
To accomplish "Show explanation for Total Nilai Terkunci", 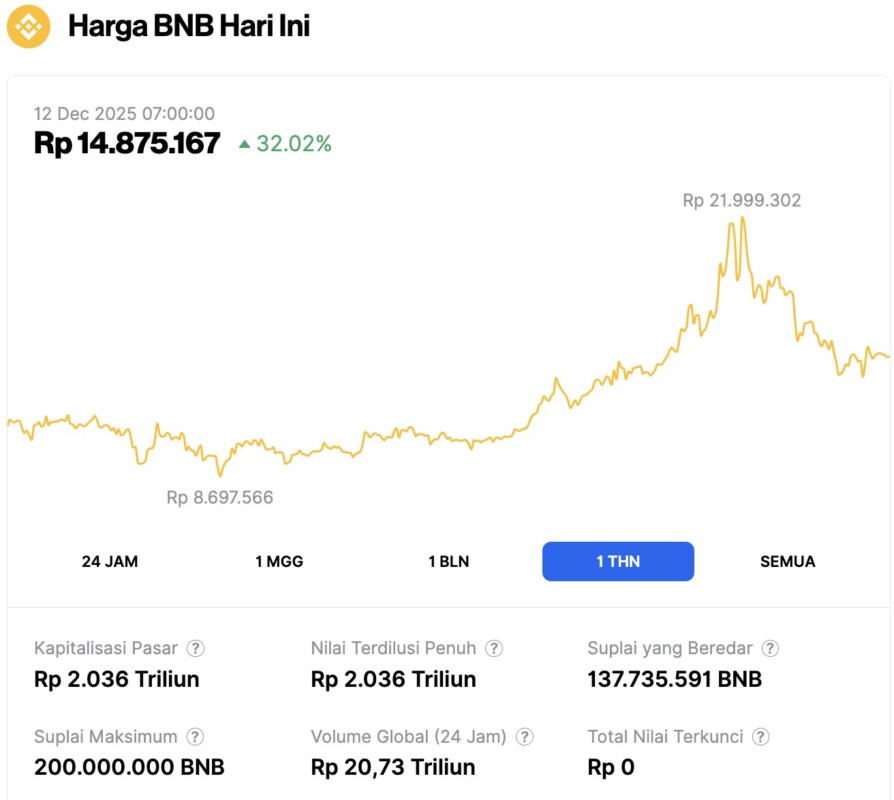I will (x=761, y=737).
